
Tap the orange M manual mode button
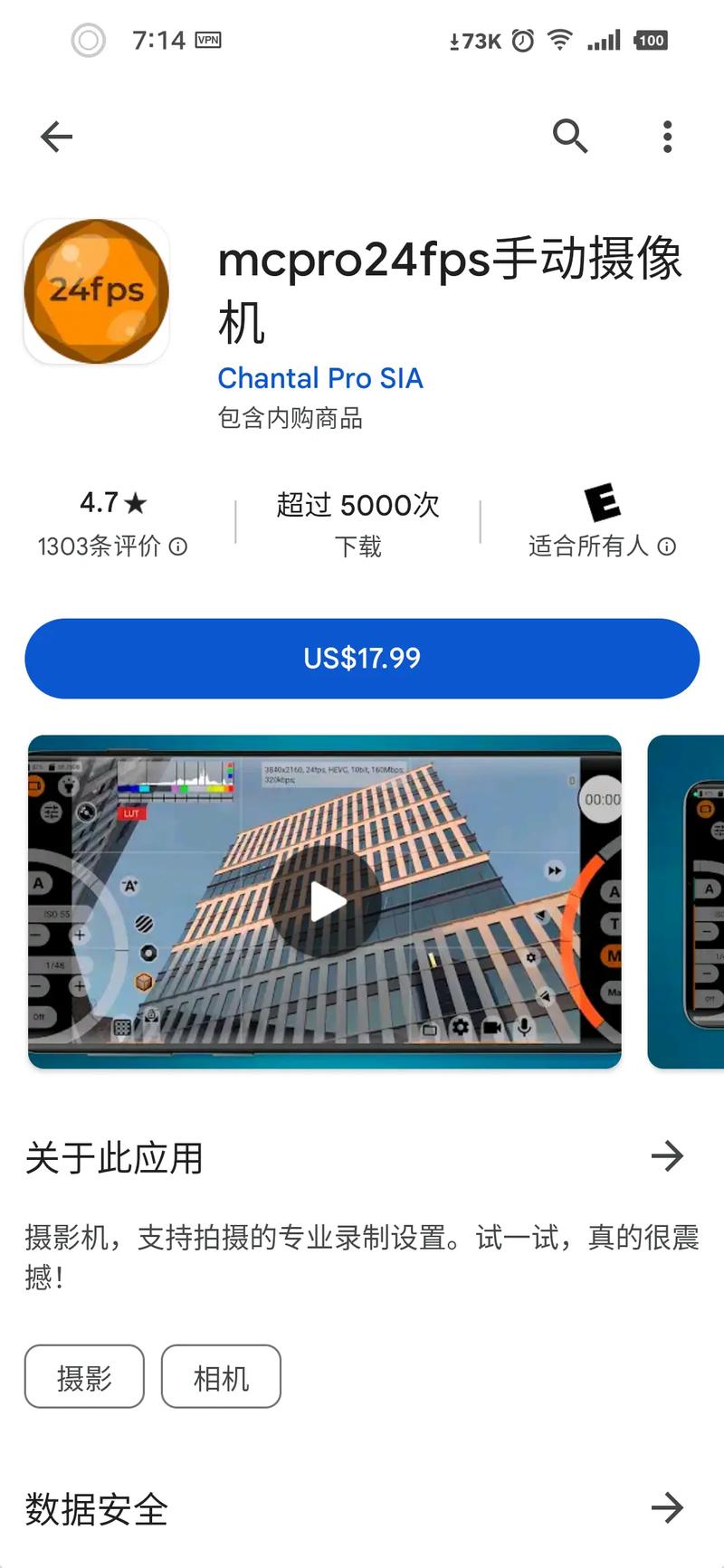point(614,956)
